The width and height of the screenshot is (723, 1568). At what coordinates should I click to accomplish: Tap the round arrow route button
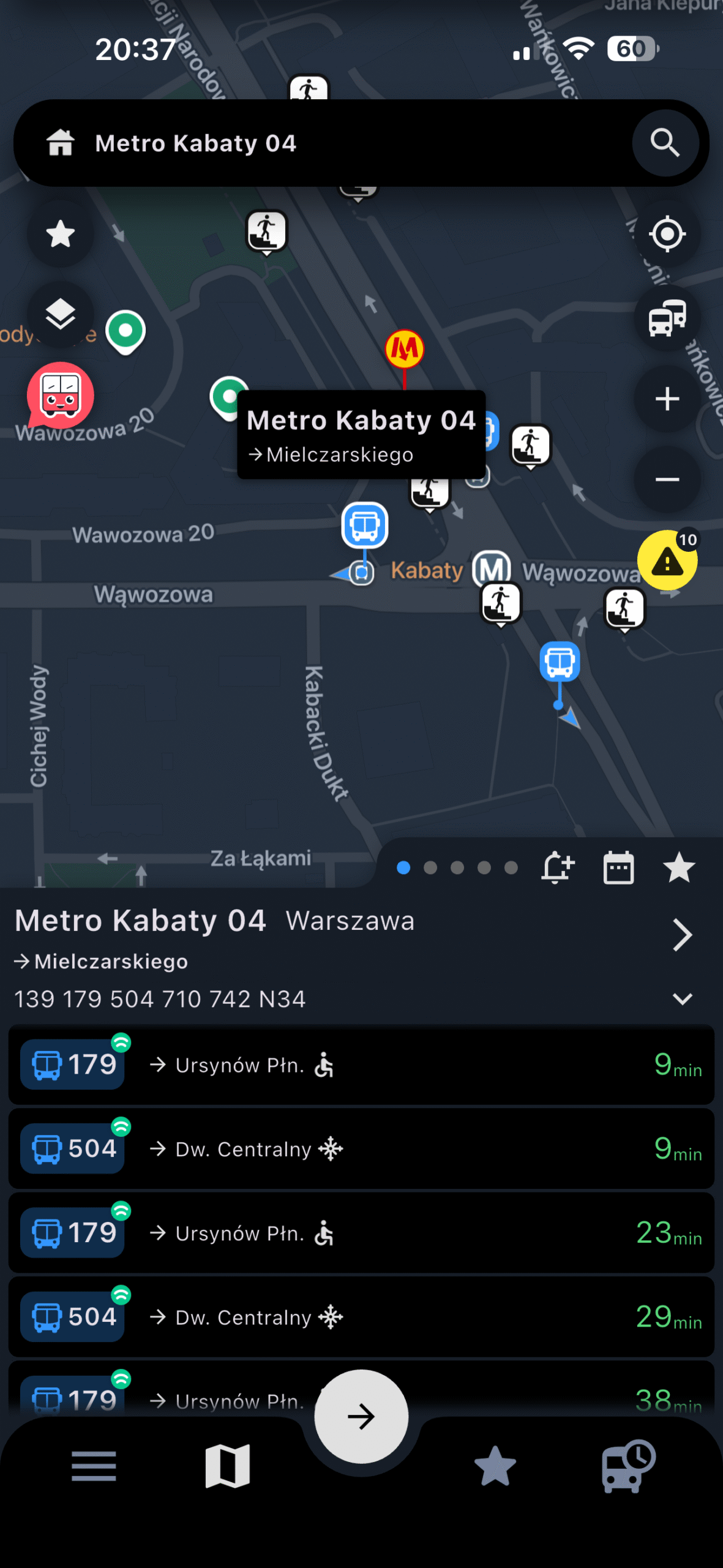361,1416
